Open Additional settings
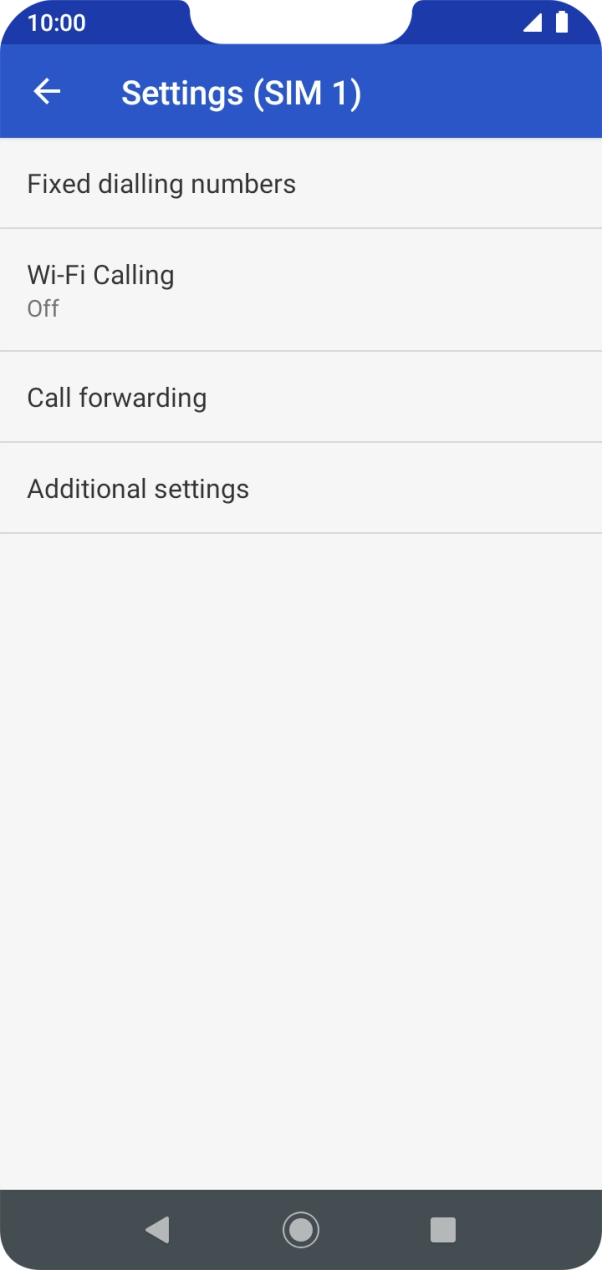The height and width of the screenshot is (1270, 602). click(300, 488)
